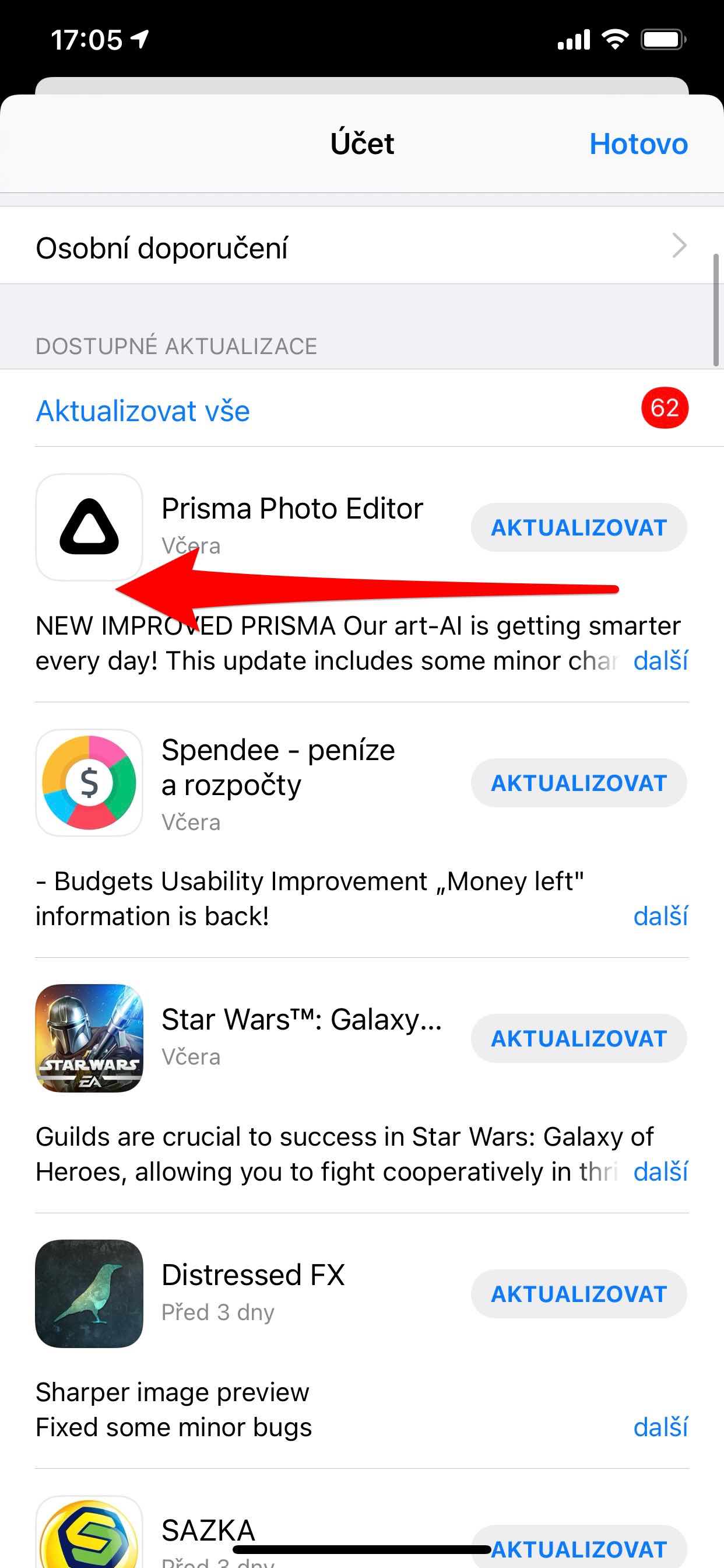This screenshot has height=1568, width=724.
Task: Update Prisma Photo Editor
Action: [579, 527]
